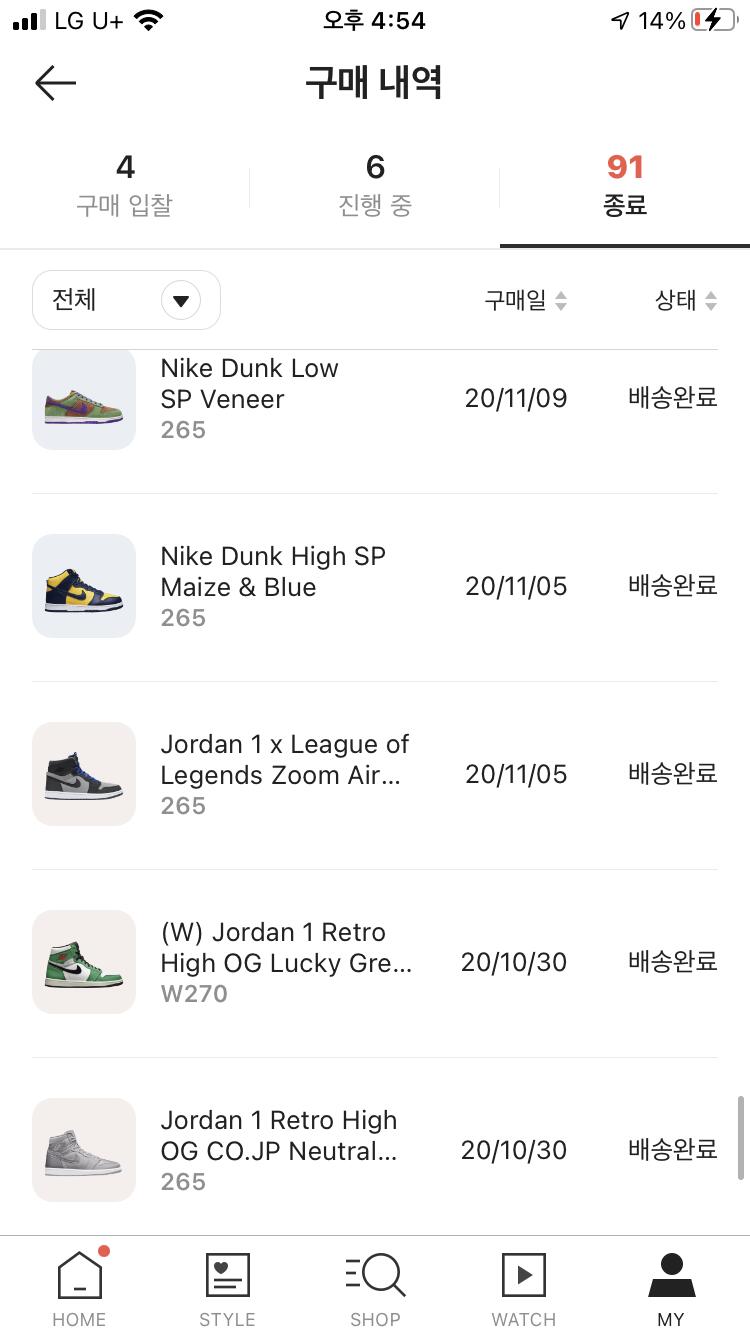Screen dimensions: 750x1334
Task: Select the 종료 tab
Action: [625, 186]
